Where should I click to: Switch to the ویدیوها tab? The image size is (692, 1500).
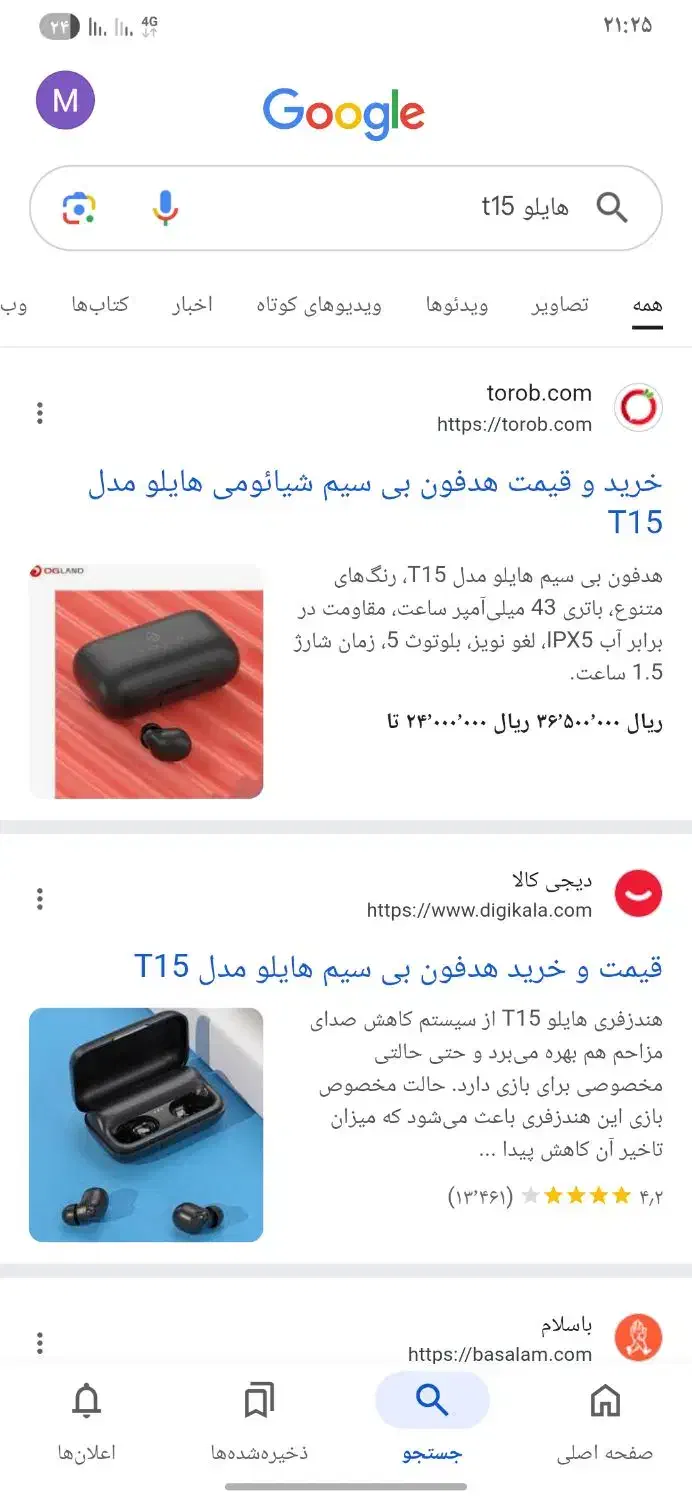tap(457, 305)
